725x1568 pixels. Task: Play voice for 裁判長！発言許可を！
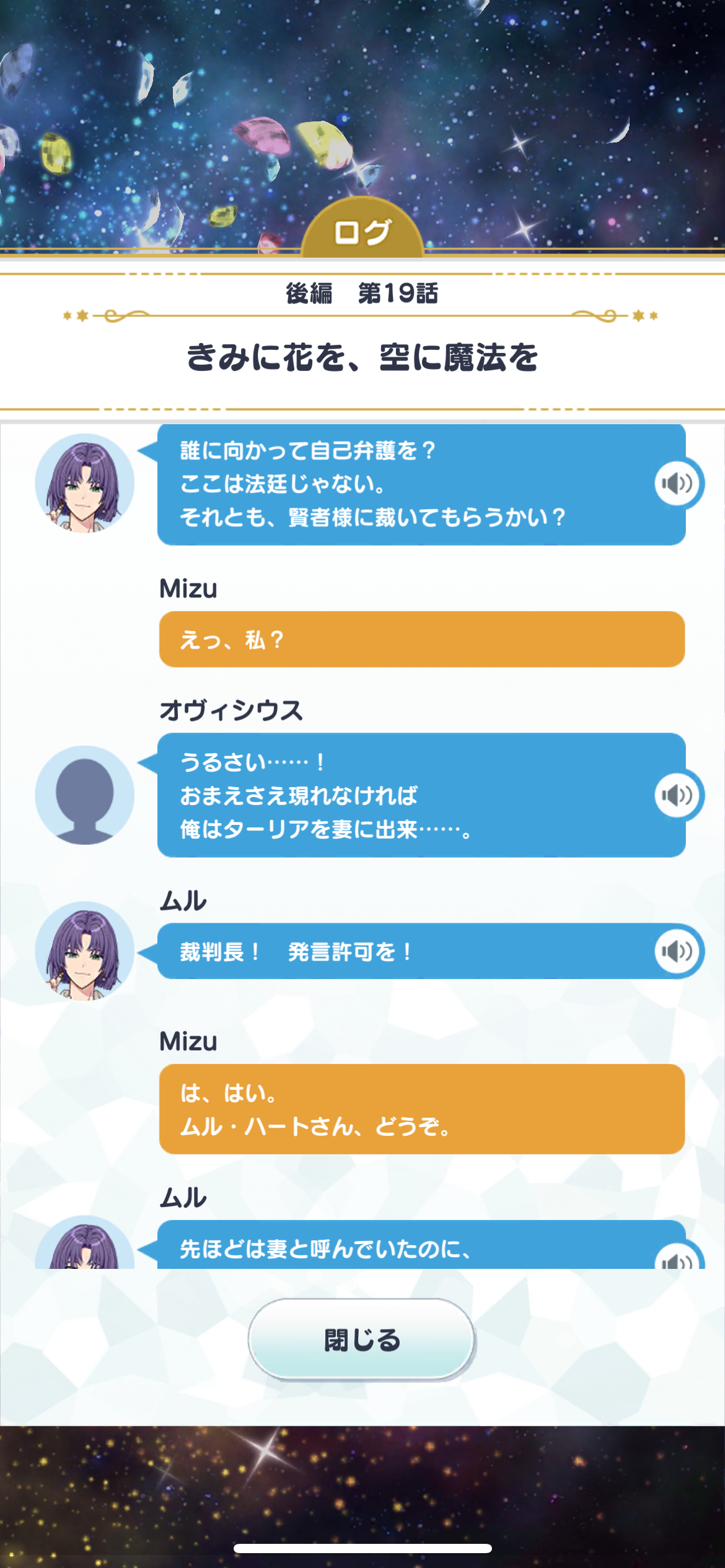click(677, 951)
